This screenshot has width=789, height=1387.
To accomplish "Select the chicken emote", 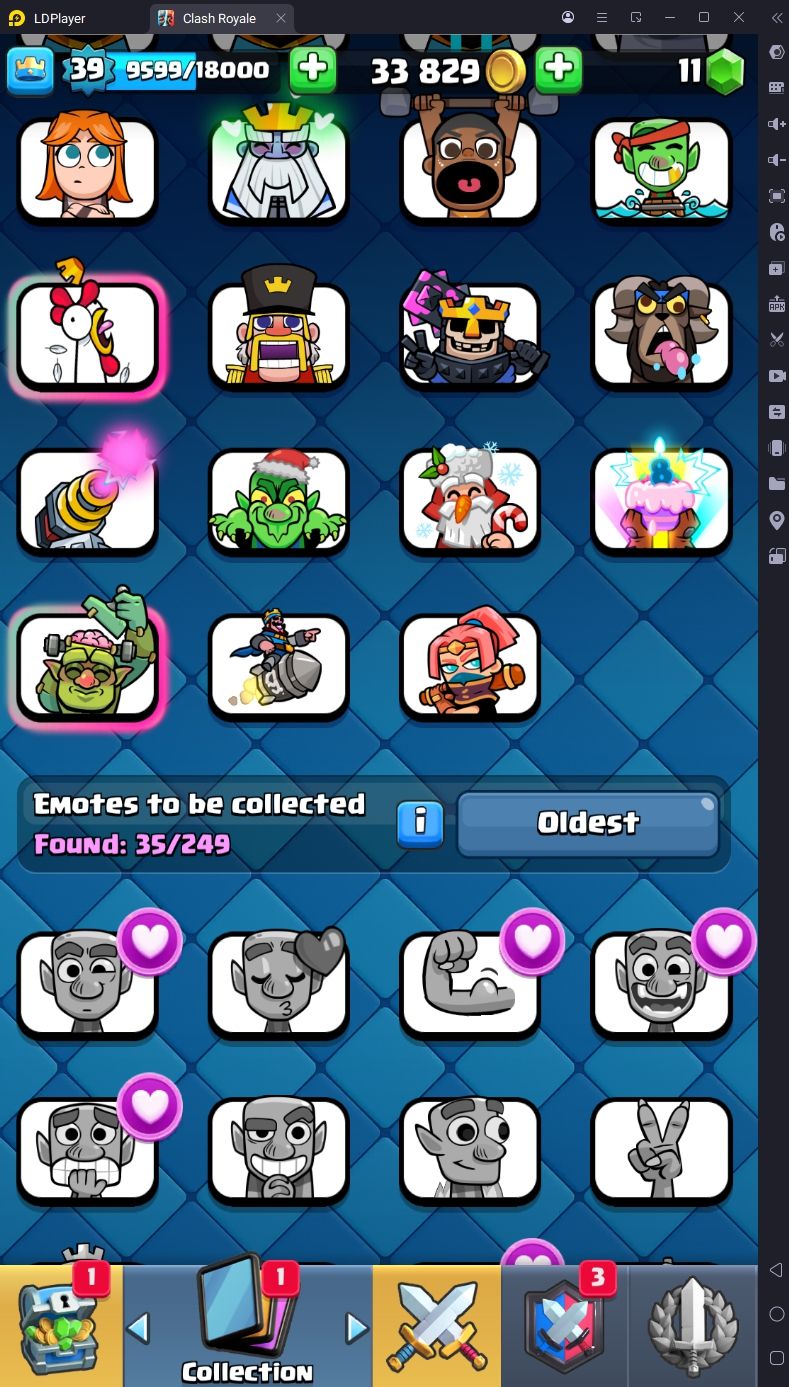I will (87, 333).
